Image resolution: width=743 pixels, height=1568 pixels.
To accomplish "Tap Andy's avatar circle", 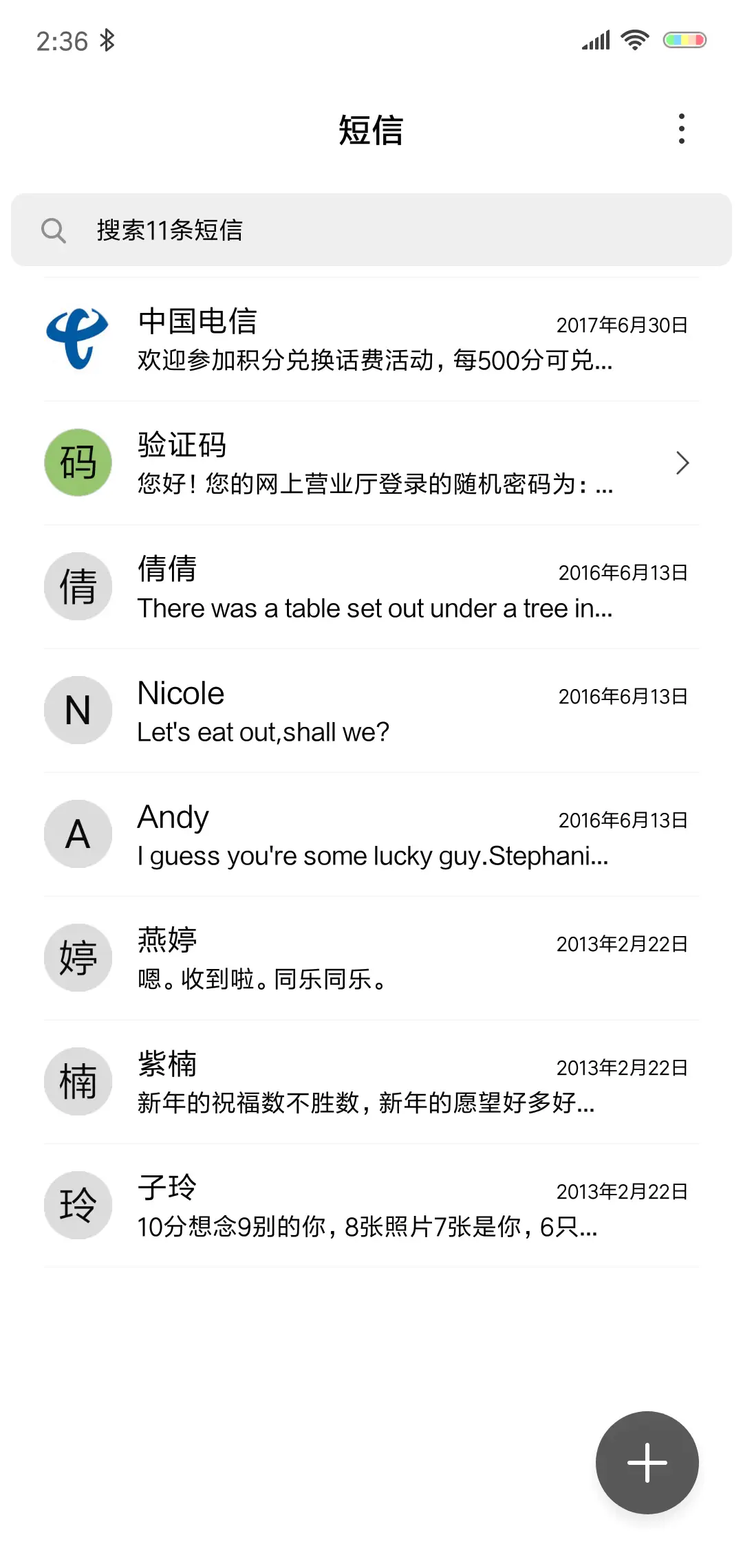I will click(78, 834).
